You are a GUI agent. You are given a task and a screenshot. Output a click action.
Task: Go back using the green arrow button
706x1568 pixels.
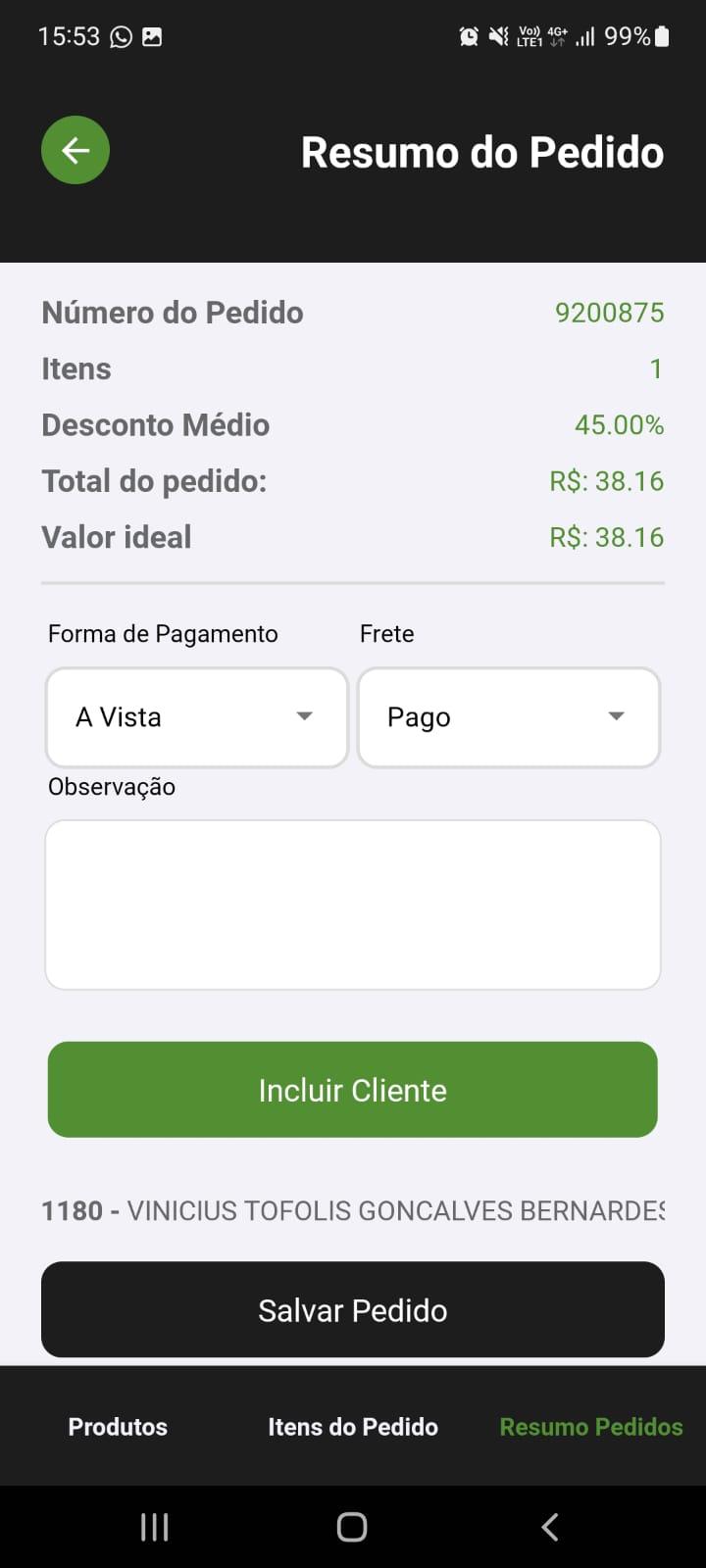[x=76, y=150]
